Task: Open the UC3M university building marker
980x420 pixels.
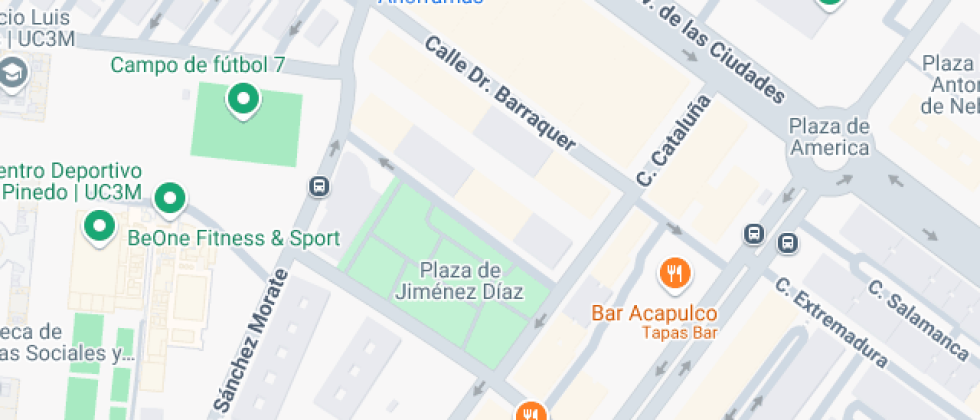Action: click(12, 74)
